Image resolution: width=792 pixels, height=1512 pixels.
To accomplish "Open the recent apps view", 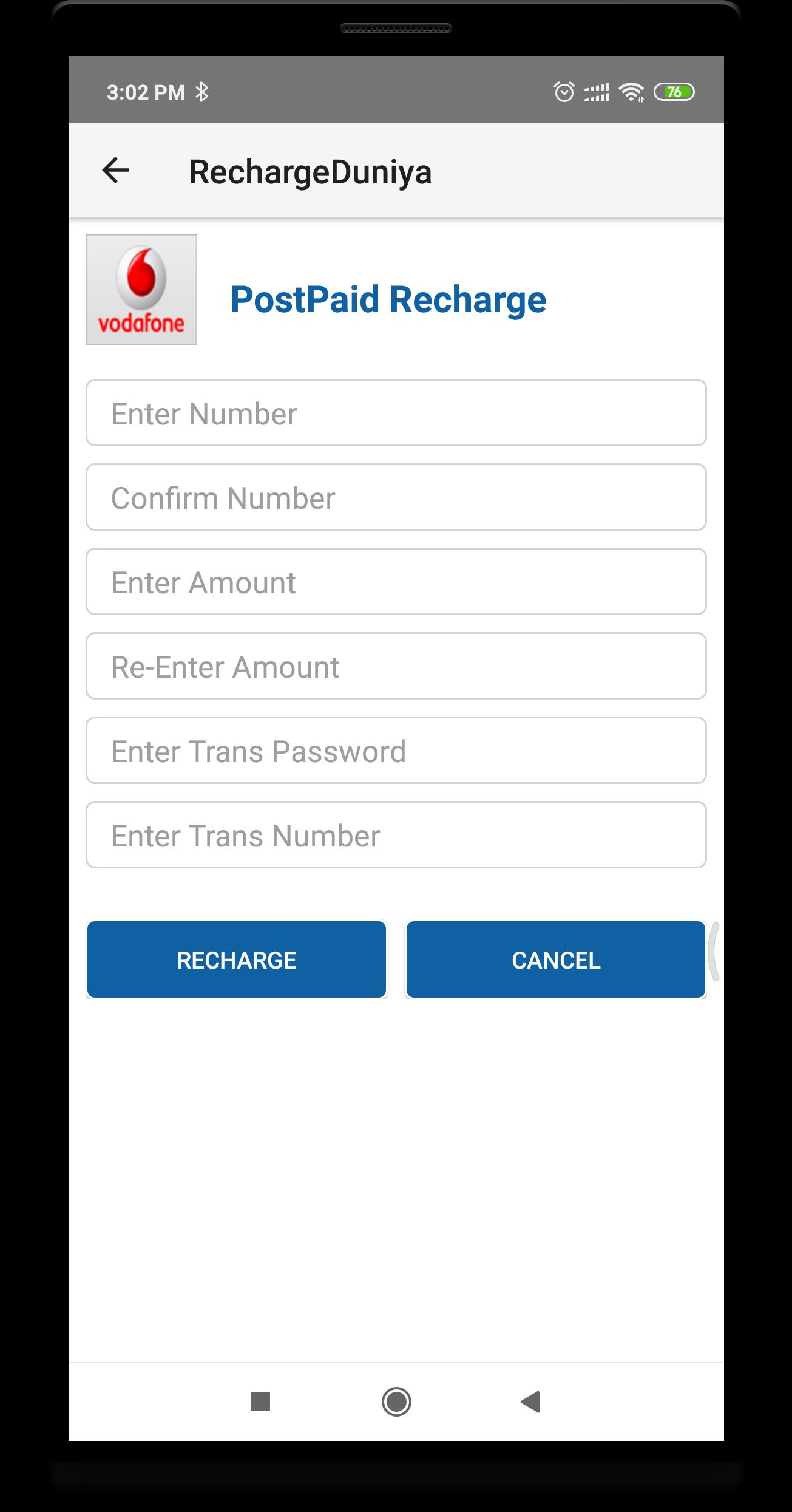I will coord(260,1401).
